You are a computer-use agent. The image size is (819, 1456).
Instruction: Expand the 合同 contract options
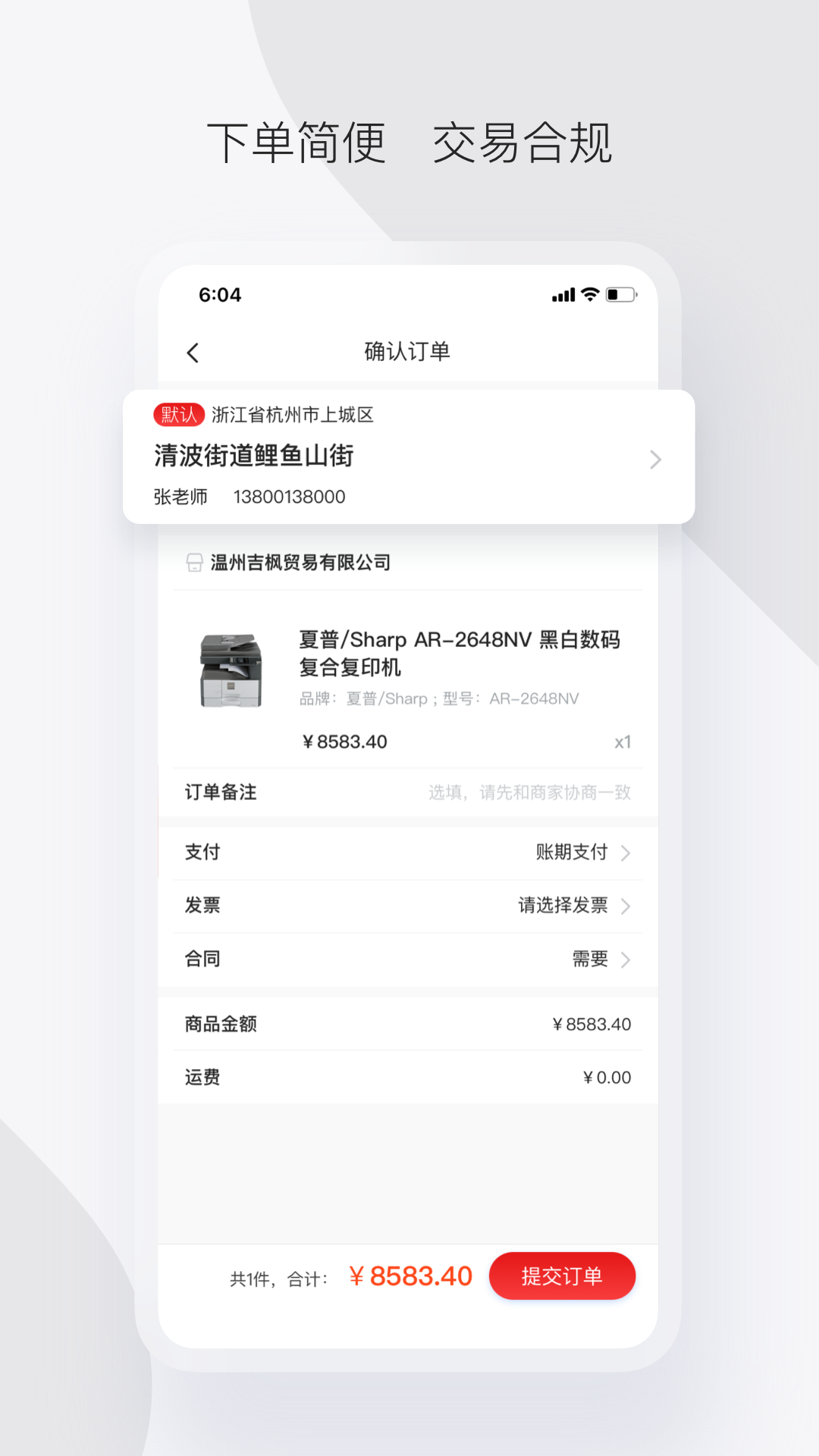tap(625, 959)
